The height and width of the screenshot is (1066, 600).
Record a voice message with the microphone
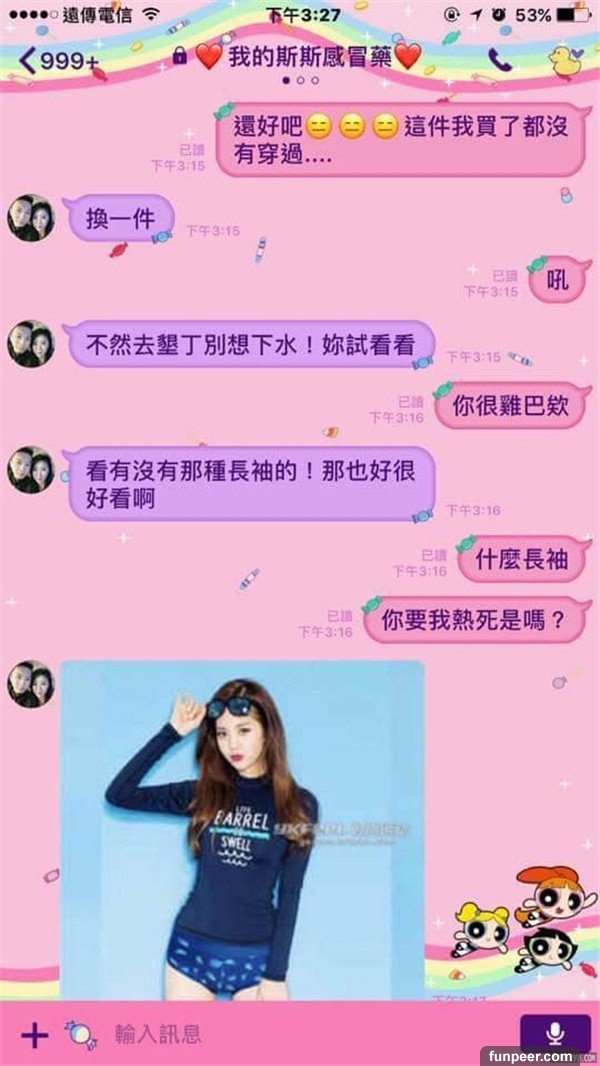(555, 1034)
